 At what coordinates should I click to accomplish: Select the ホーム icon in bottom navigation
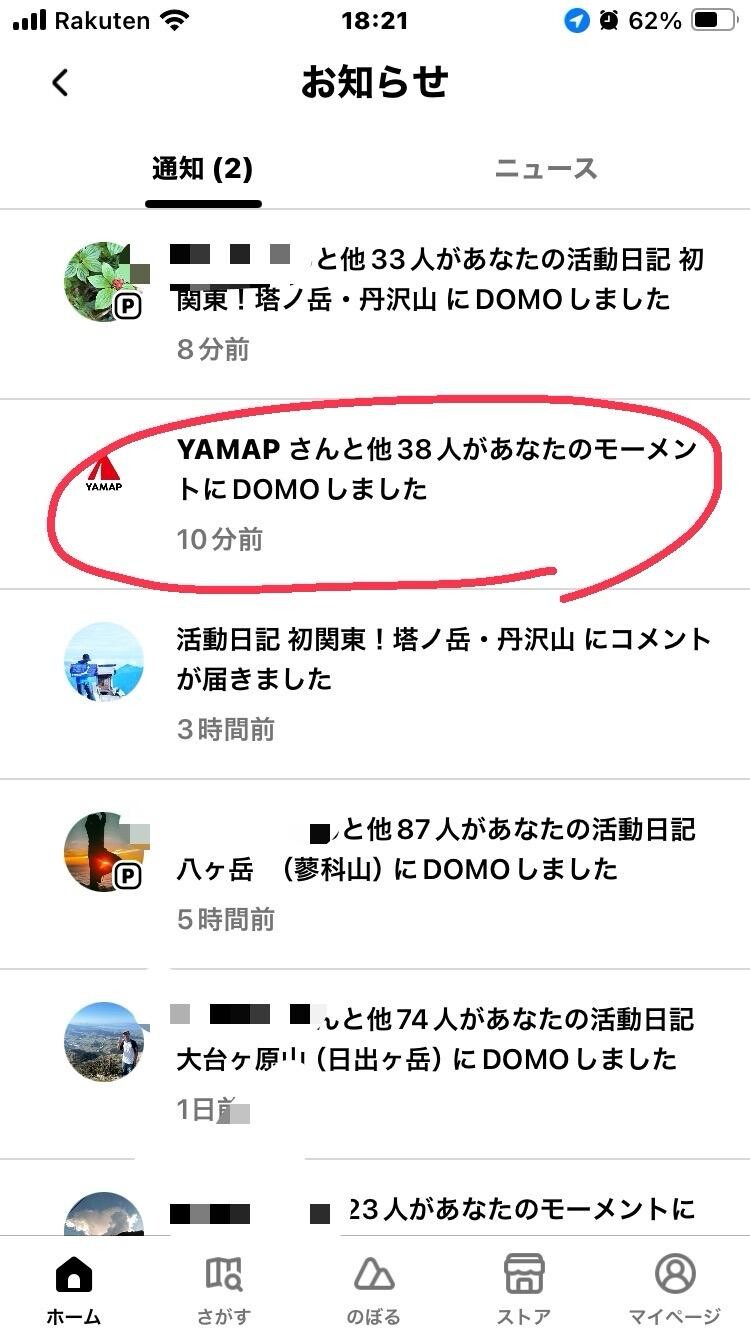tap(75, 1283)
